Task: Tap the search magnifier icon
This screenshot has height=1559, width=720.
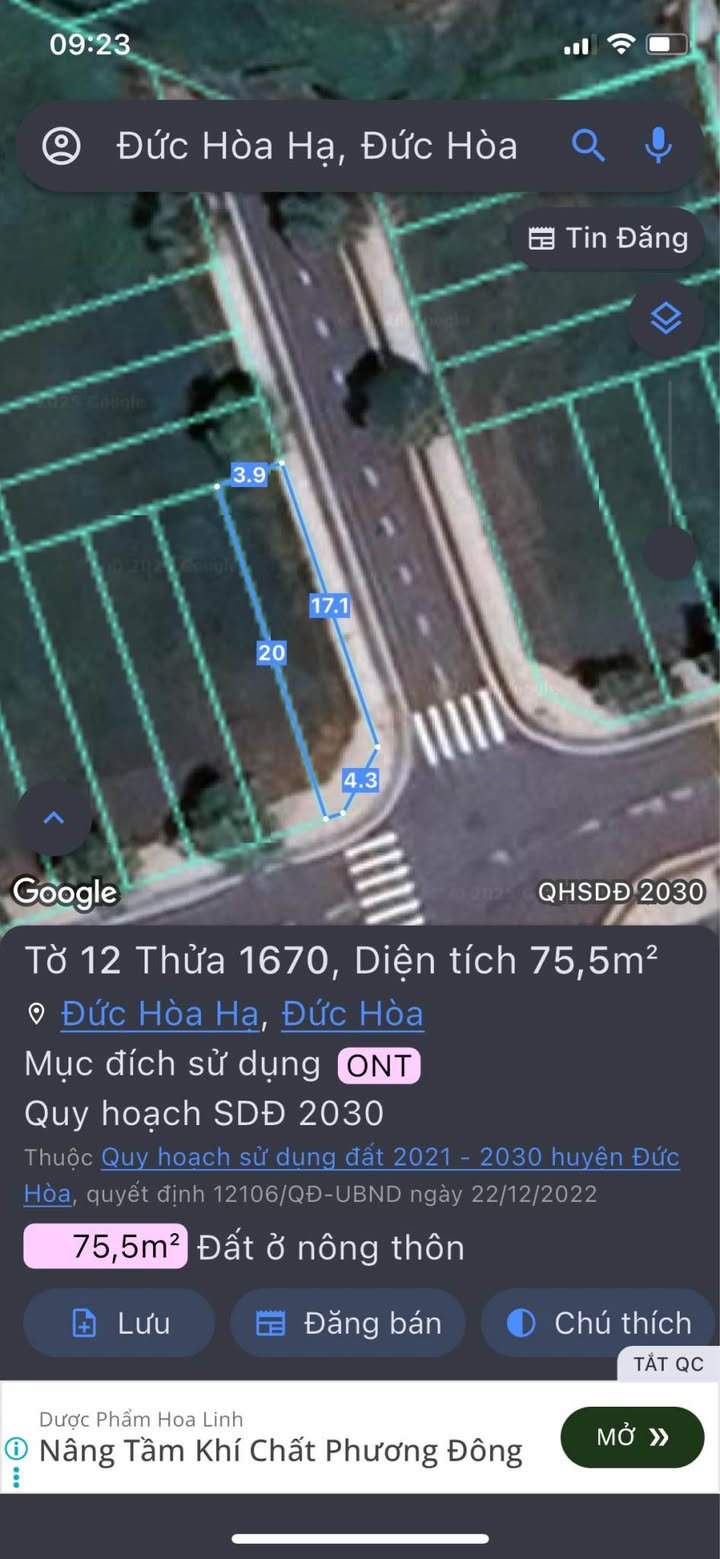Action: [x=588, y=146]
